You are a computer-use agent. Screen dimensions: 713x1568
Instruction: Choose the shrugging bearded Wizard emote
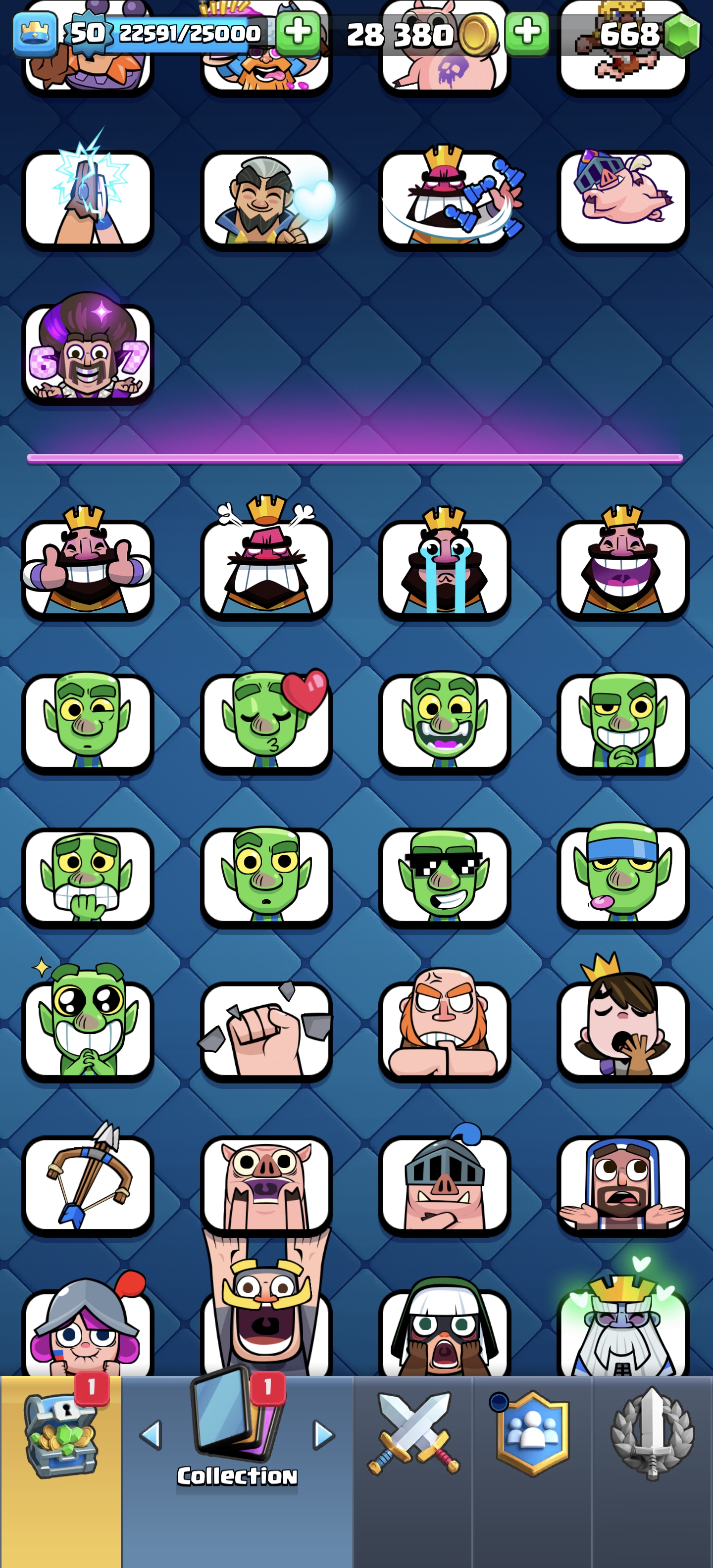coord(622,1184)
